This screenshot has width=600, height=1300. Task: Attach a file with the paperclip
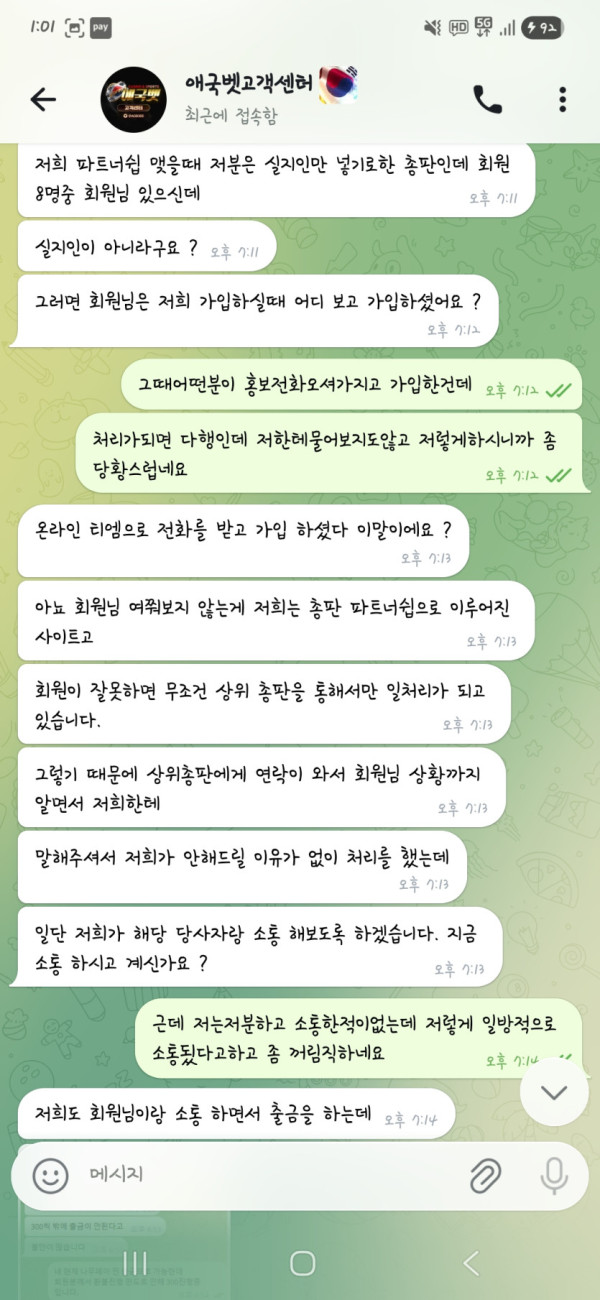pyautogui.click(x=485, y=1175)
